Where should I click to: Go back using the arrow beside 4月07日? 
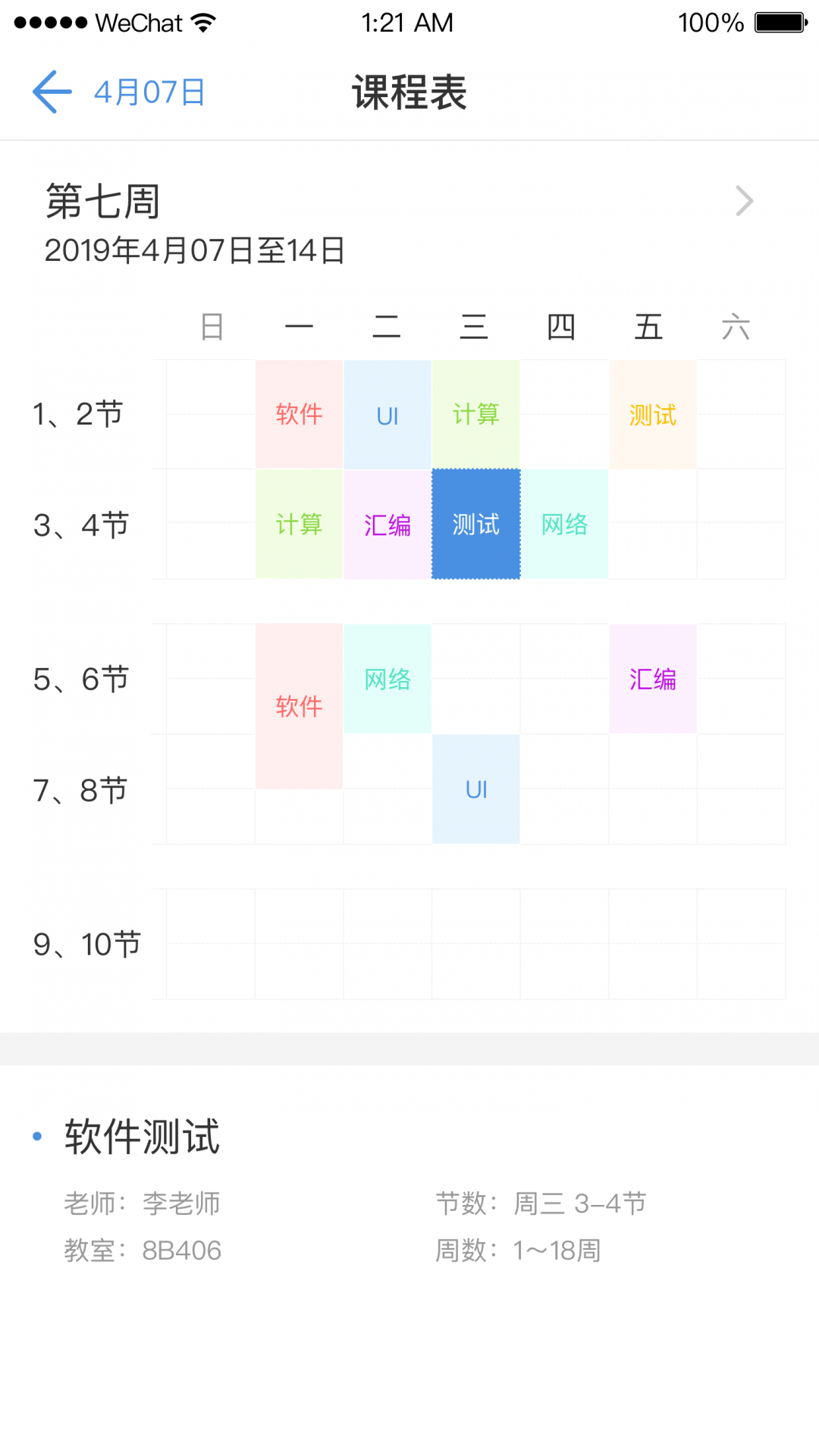pyautogui.click(x=52, y=92)
